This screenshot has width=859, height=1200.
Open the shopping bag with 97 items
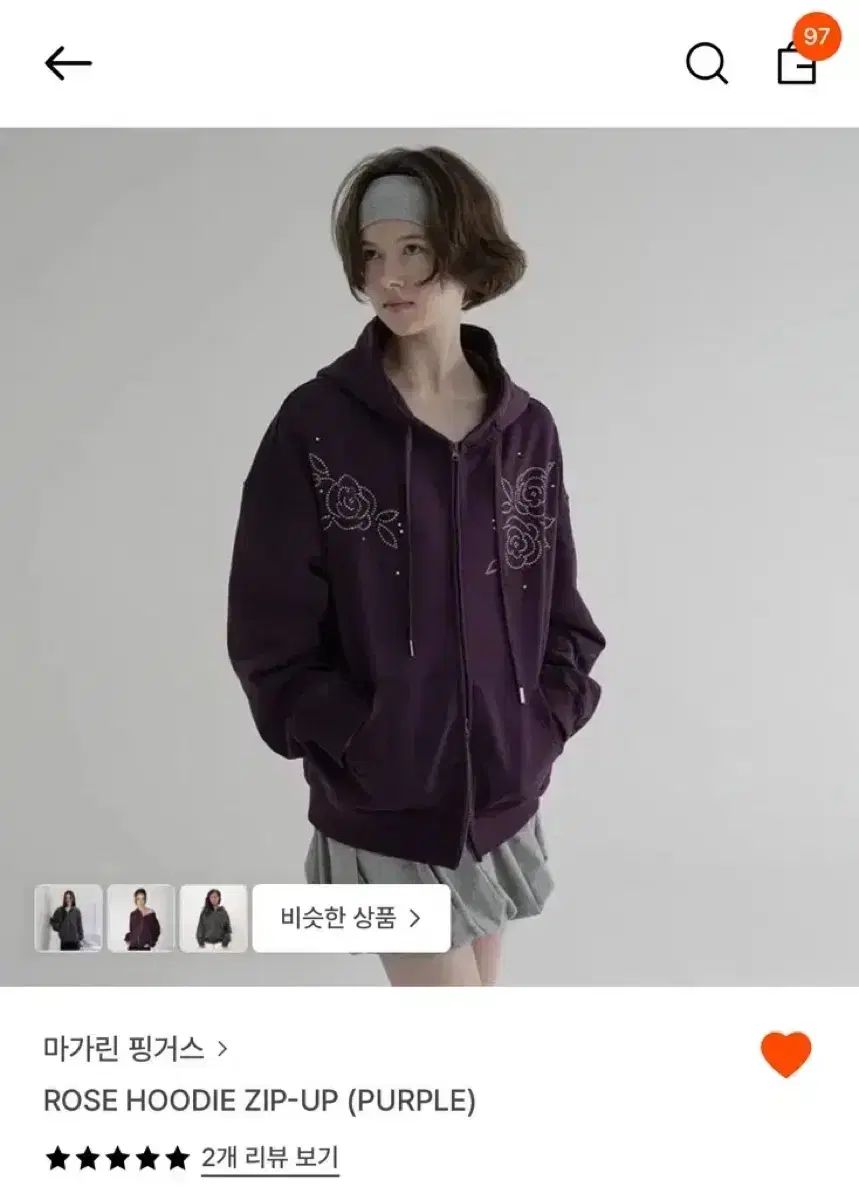(x=797, y=62)
